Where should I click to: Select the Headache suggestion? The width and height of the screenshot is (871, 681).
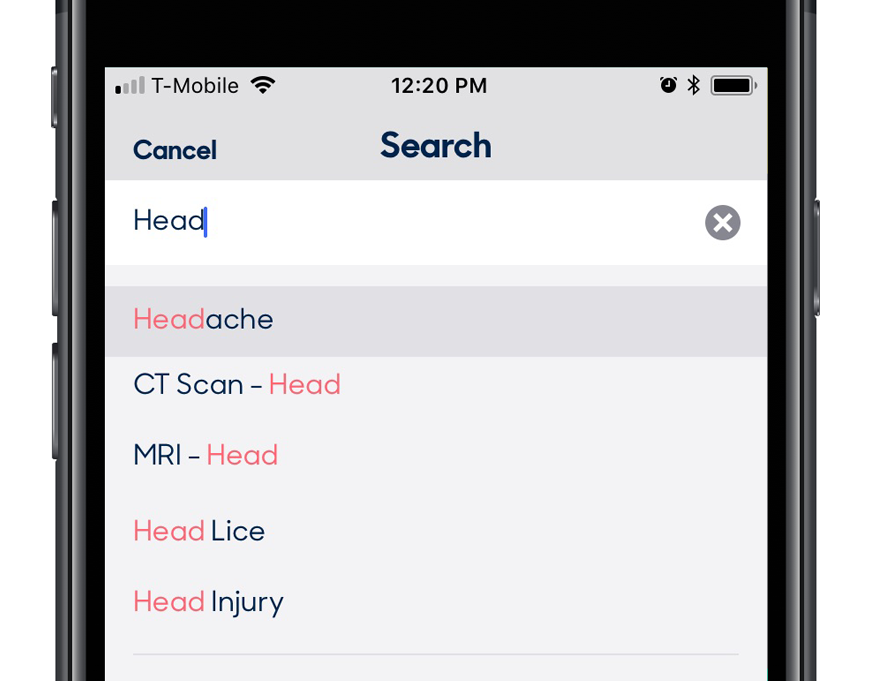tap(204, 320)
